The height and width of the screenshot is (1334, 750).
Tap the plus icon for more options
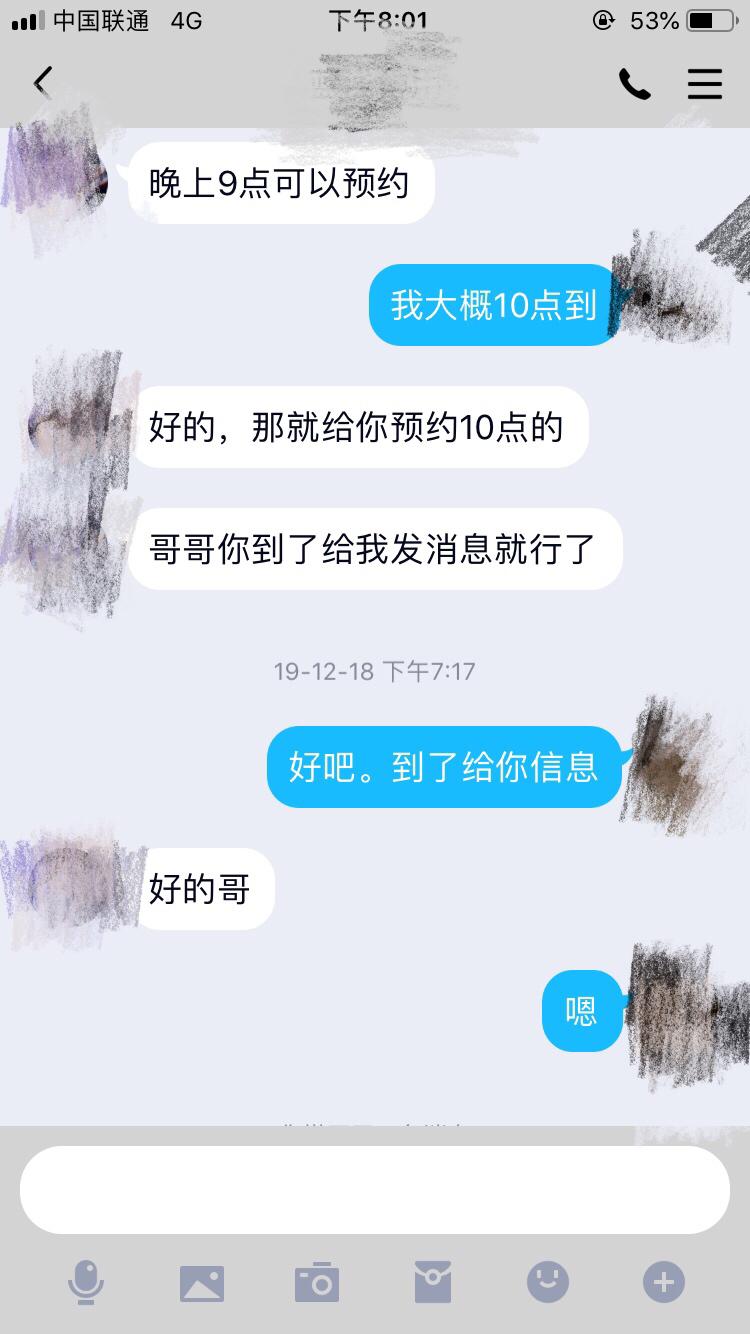click(662, 1281)
